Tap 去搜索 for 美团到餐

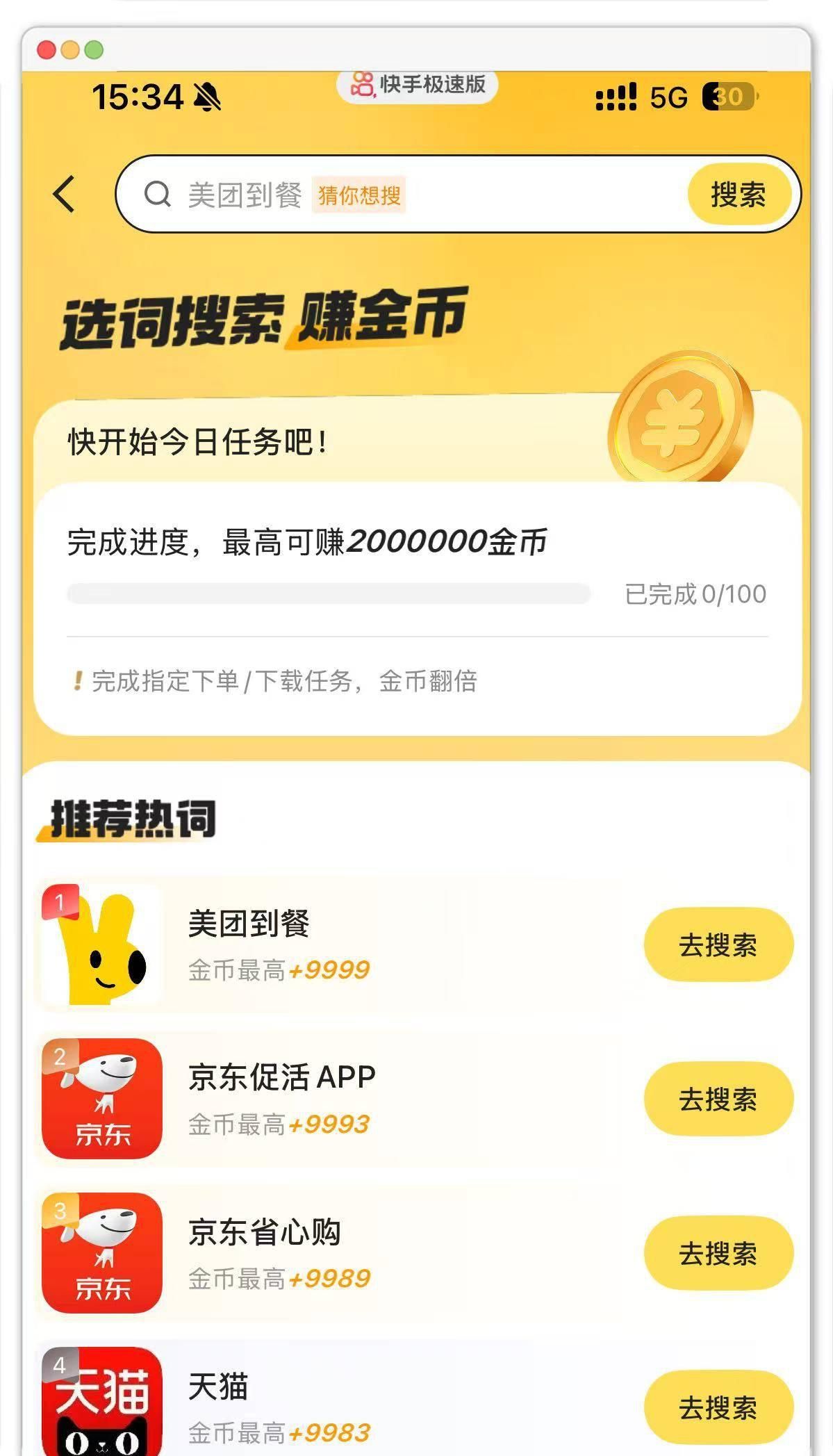718,944
